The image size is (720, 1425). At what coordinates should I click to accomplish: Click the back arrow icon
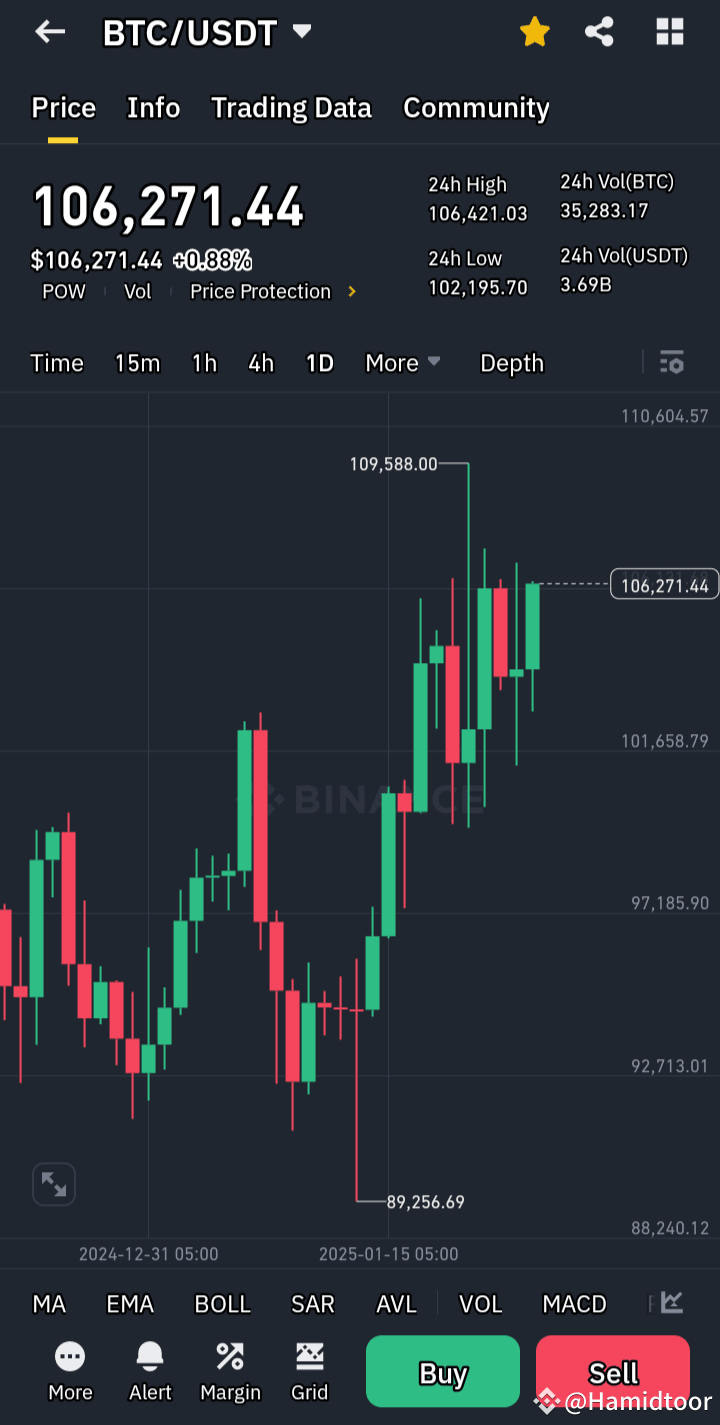pyautogui.click(x=48, y=31)
